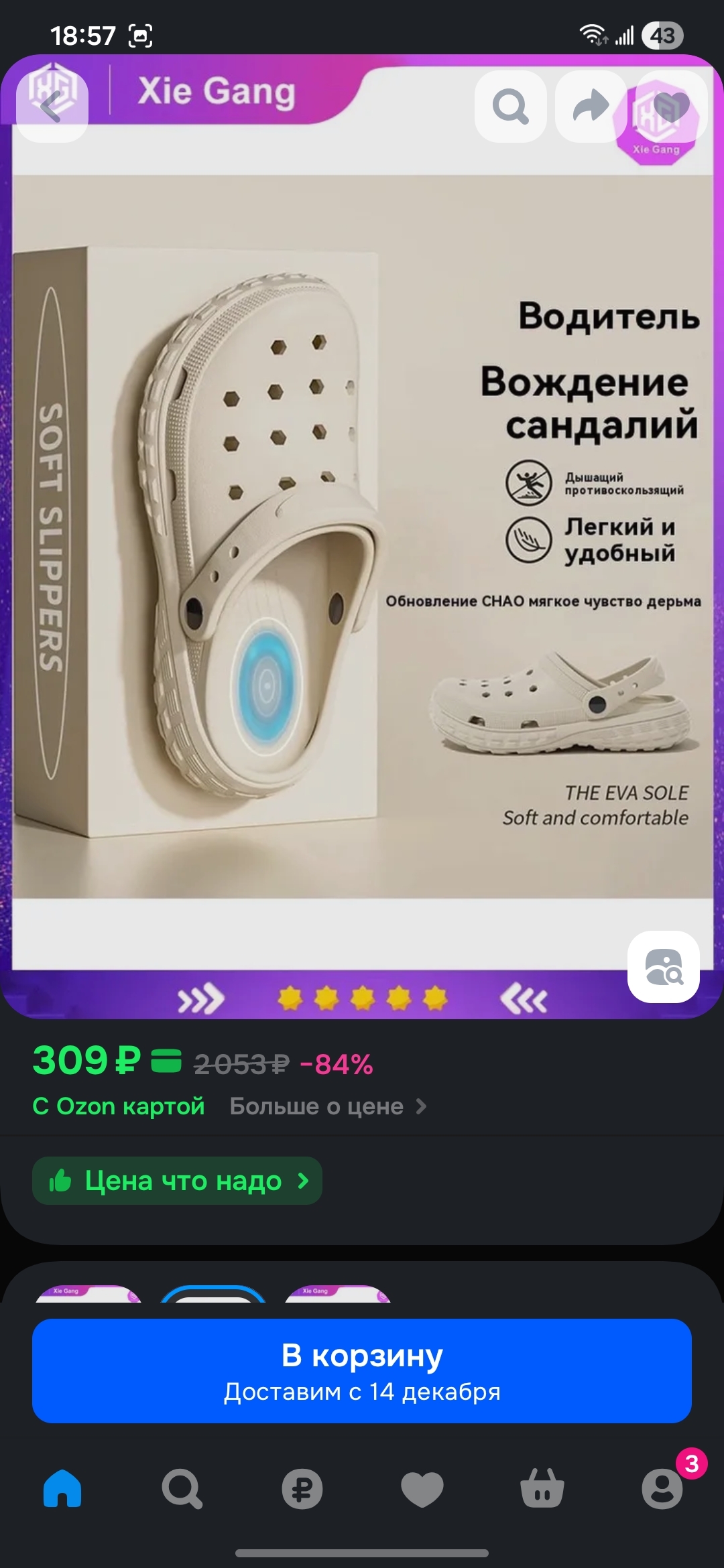Open the Cart tab
The image size is (724, 1568).
[x=542, y=1489]
